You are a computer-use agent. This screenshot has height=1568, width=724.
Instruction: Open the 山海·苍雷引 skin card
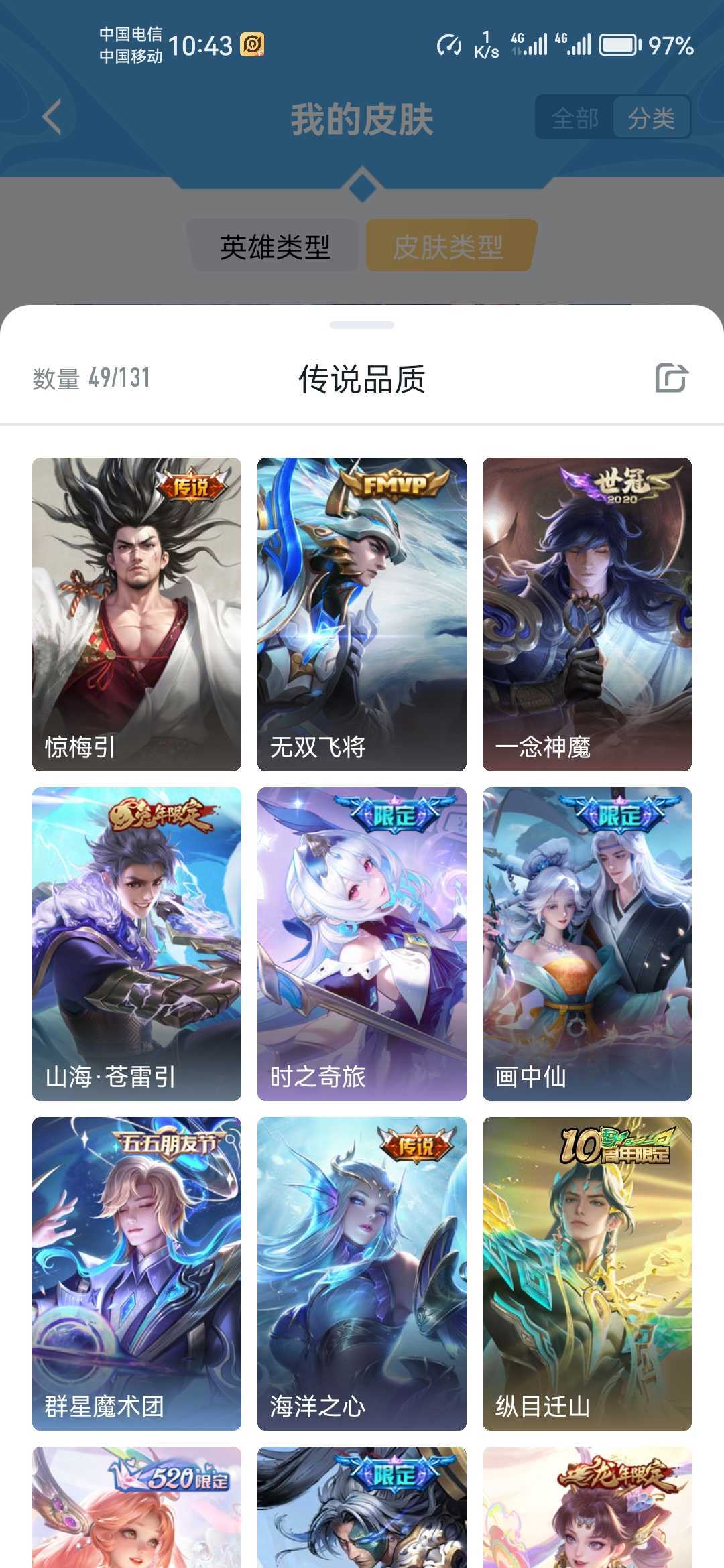[x=137, y=944]
